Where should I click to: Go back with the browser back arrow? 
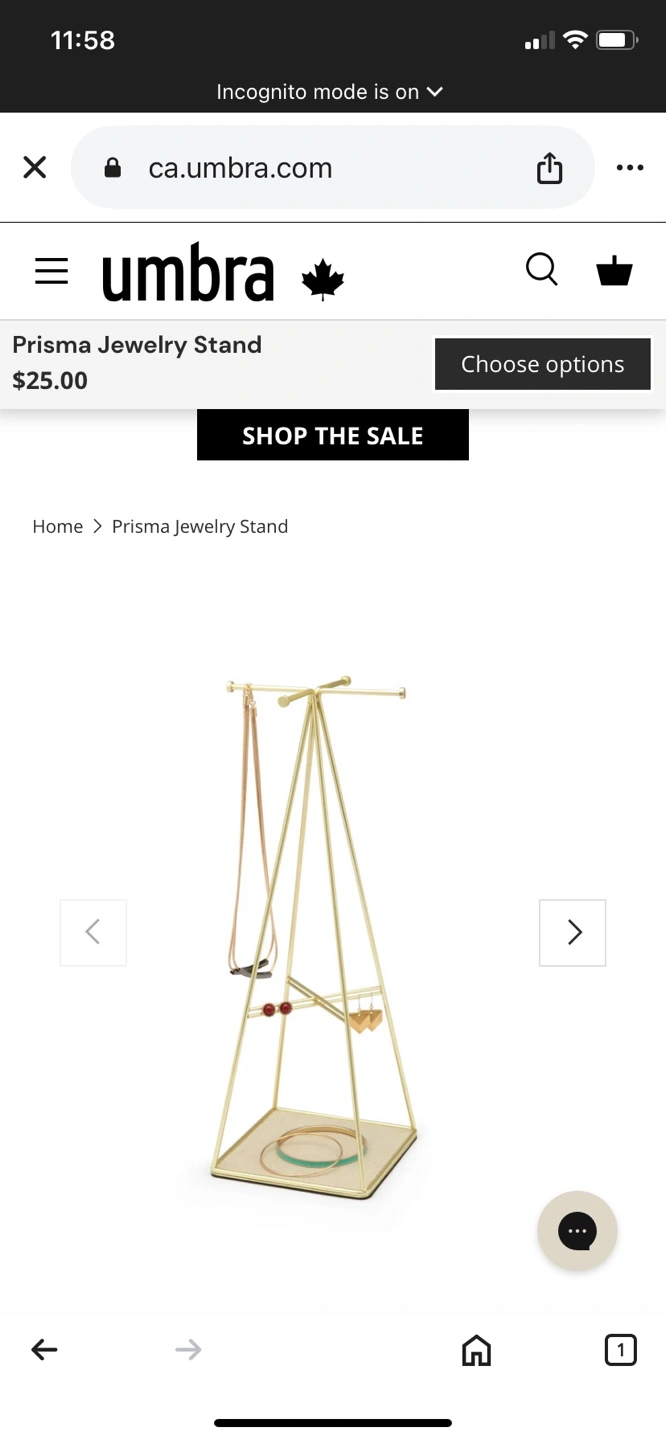point(44,1350)
